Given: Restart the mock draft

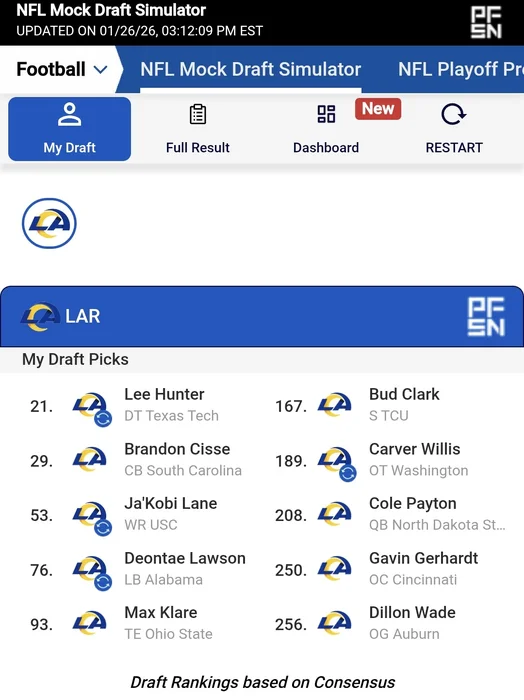Looking at the screenshot, I should [x=454, y=129].
